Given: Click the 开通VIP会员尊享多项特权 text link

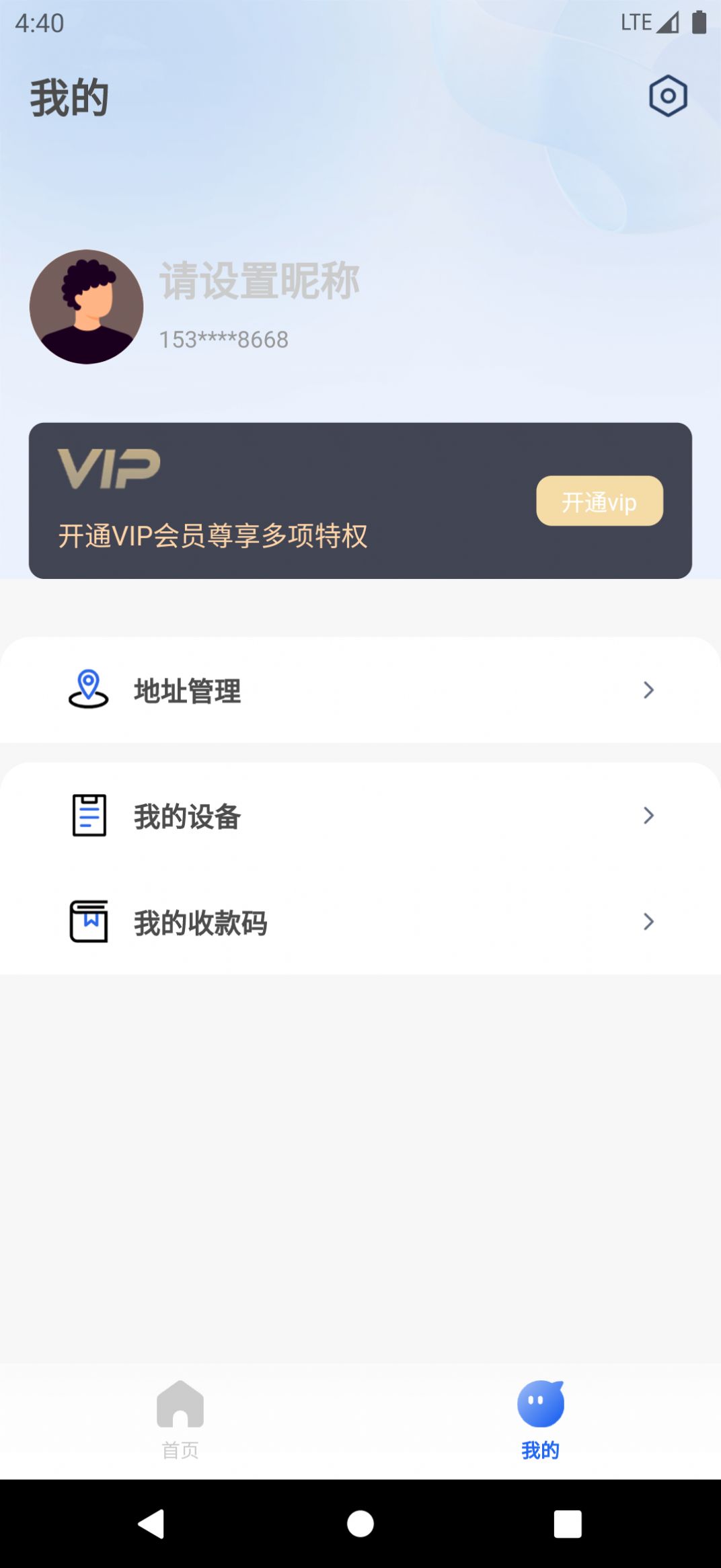Looking at the screenshot, I should [215, 535].
